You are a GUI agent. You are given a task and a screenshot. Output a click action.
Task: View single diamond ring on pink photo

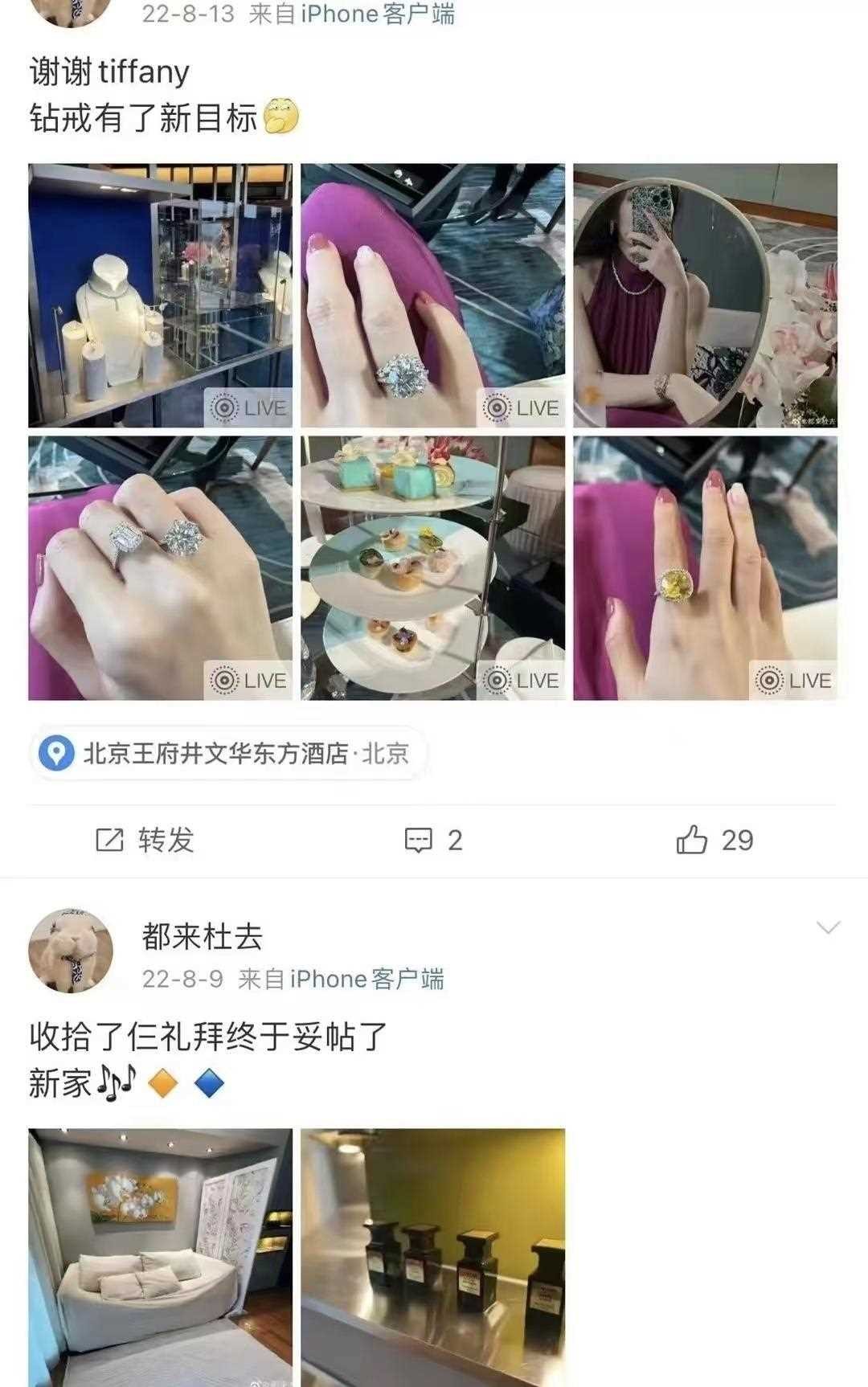coord(432,296)
